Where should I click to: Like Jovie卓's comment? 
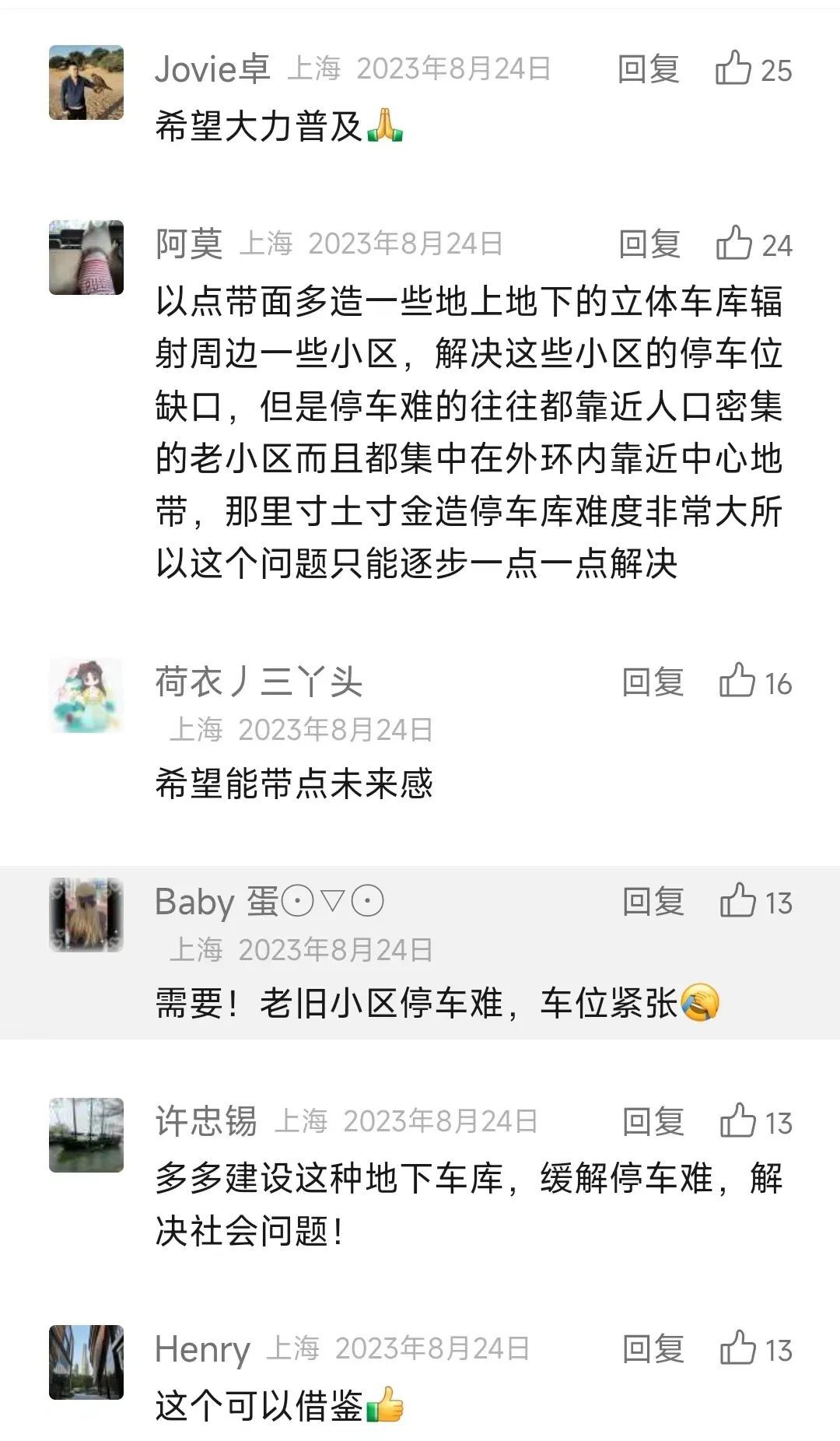[x=733, y=68]
